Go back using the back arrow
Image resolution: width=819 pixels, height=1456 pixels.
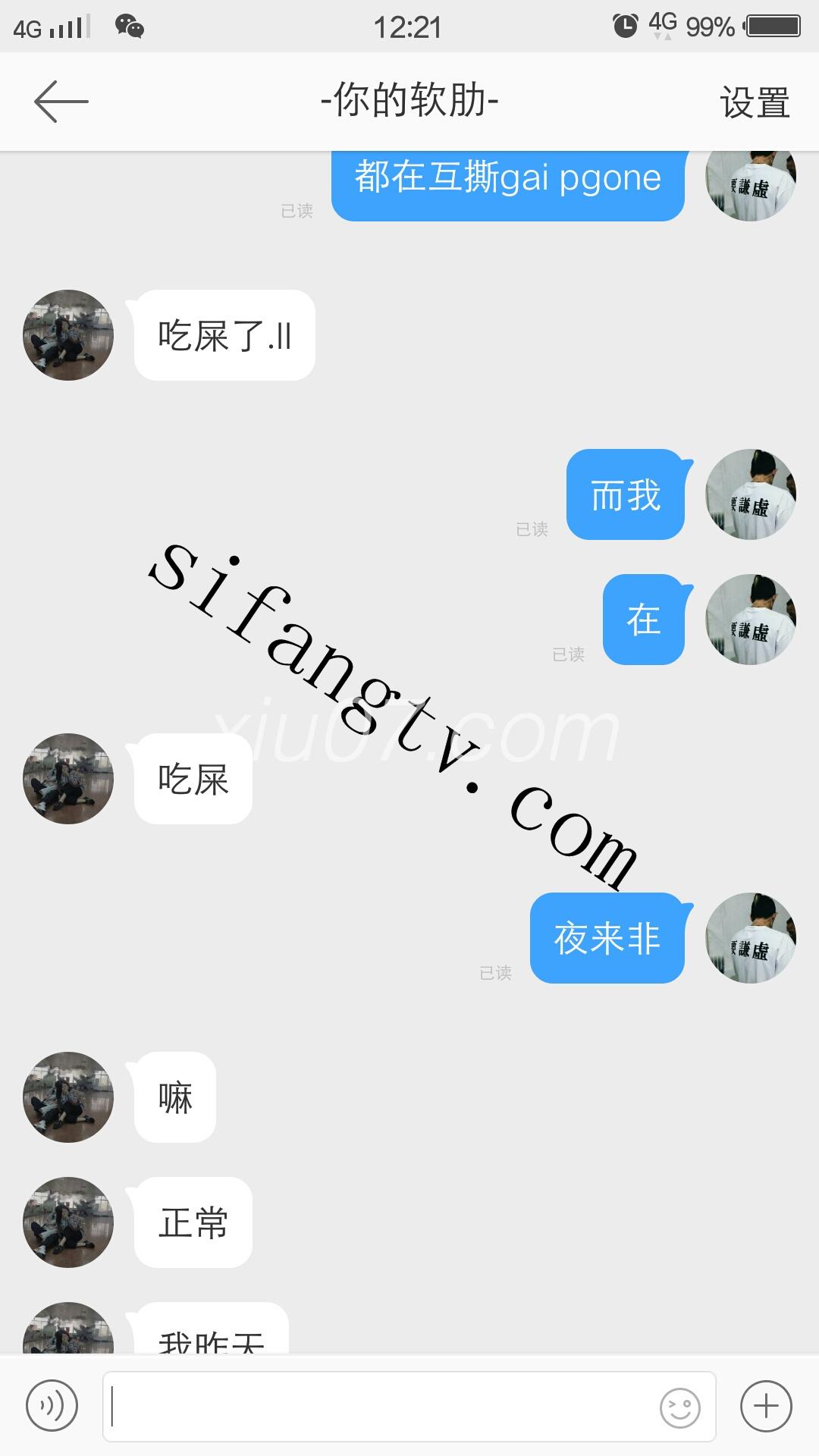[x=61, y=102]
